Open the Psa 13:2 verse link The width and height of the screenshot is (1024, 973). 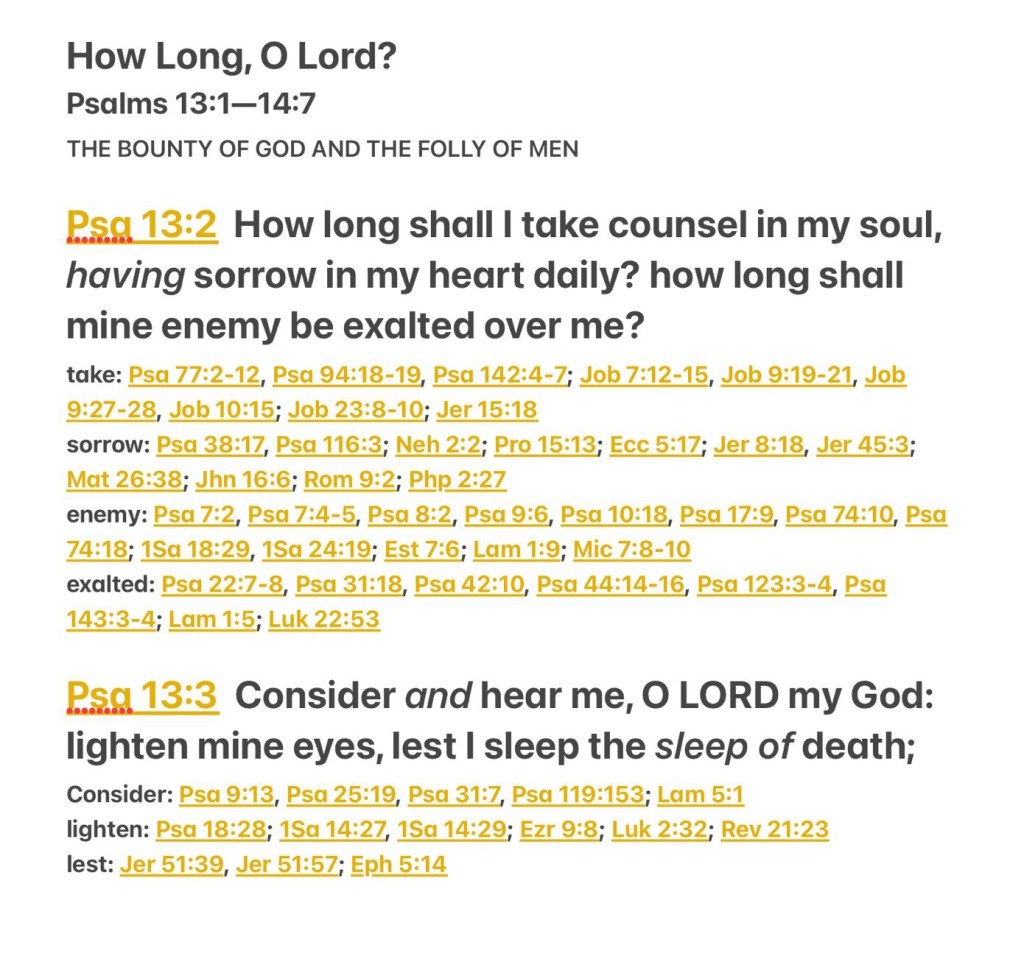click(142, 225)
